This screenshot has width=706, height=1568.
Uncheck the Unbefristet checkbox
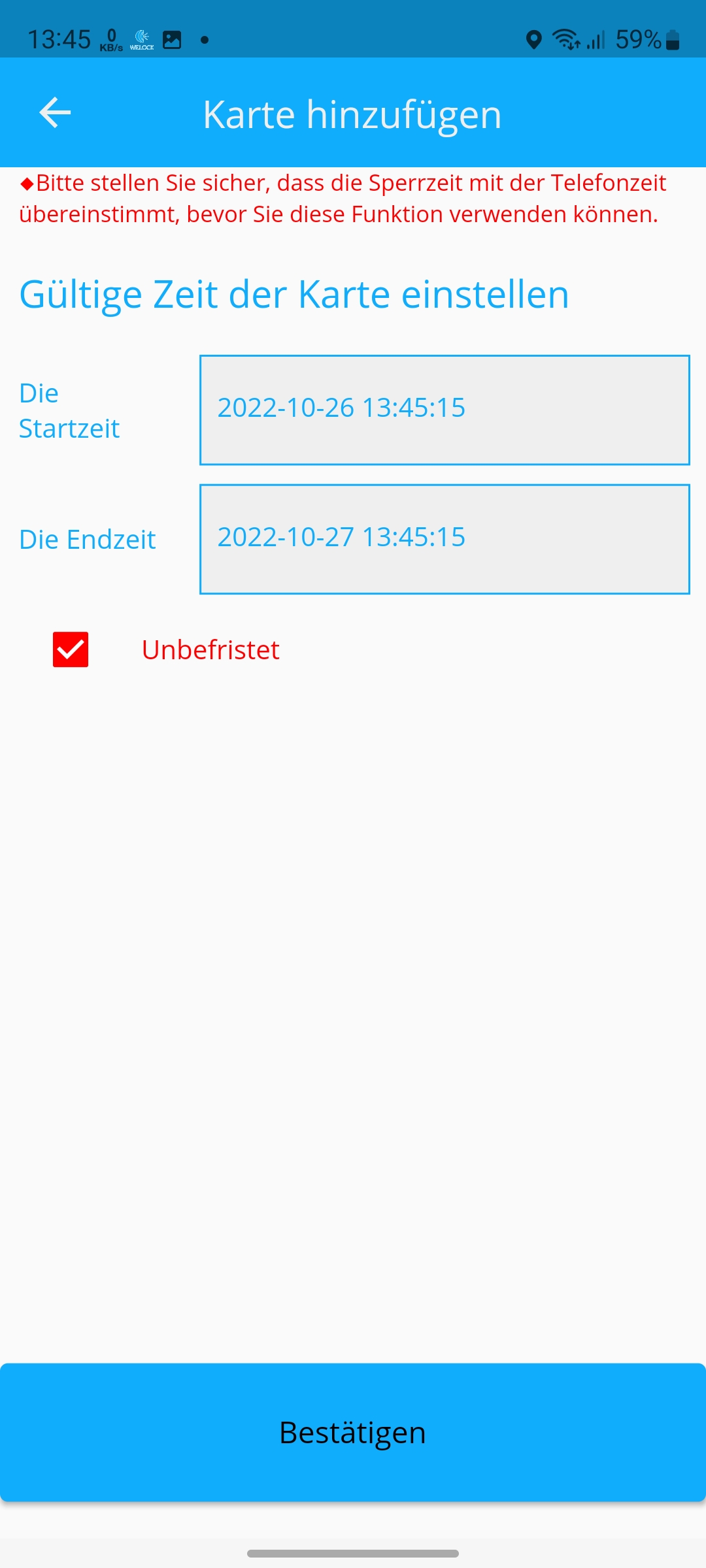point(71,649)
